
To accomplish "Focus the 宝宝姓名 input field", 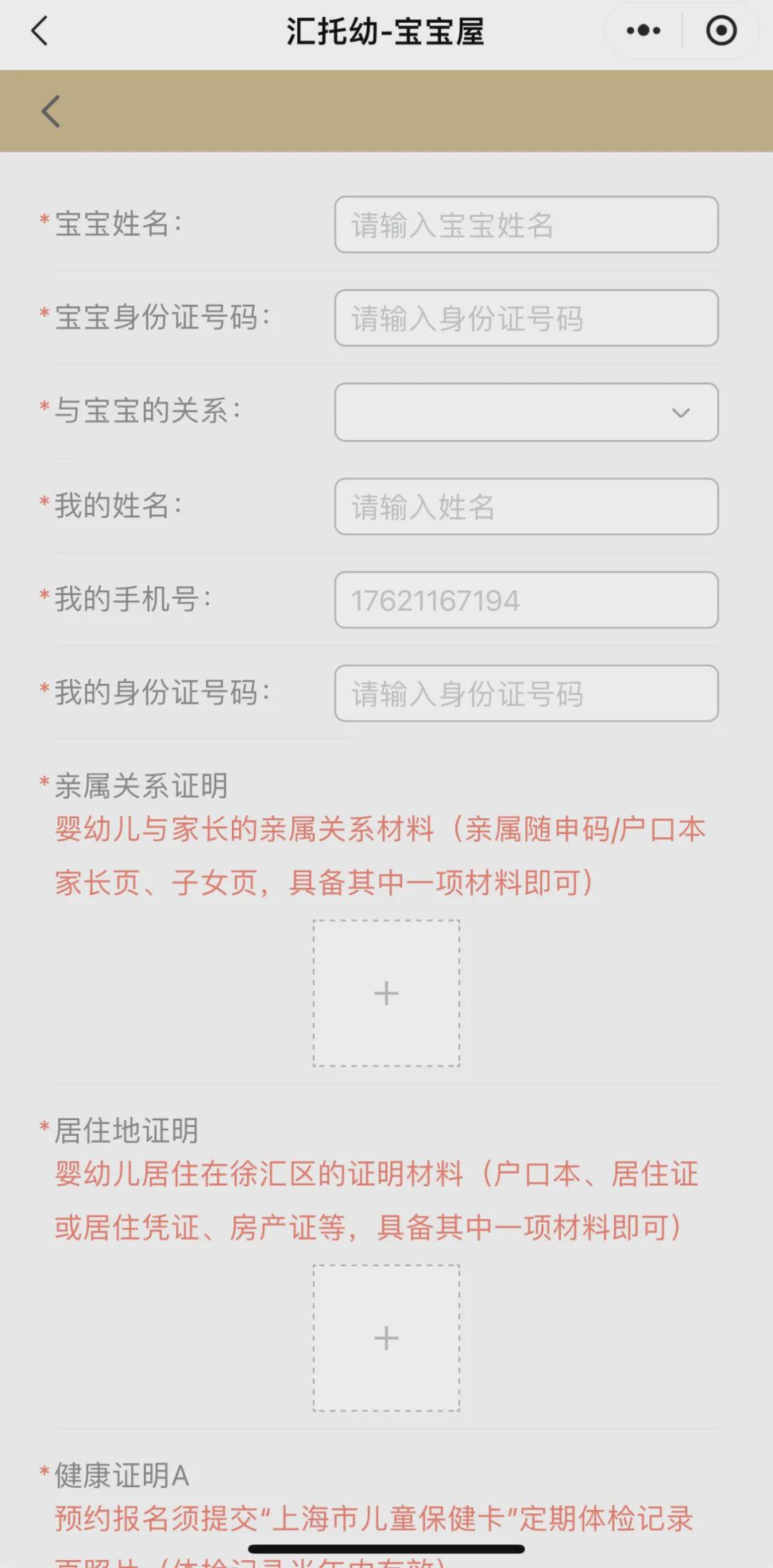I will tap(526, 225).
